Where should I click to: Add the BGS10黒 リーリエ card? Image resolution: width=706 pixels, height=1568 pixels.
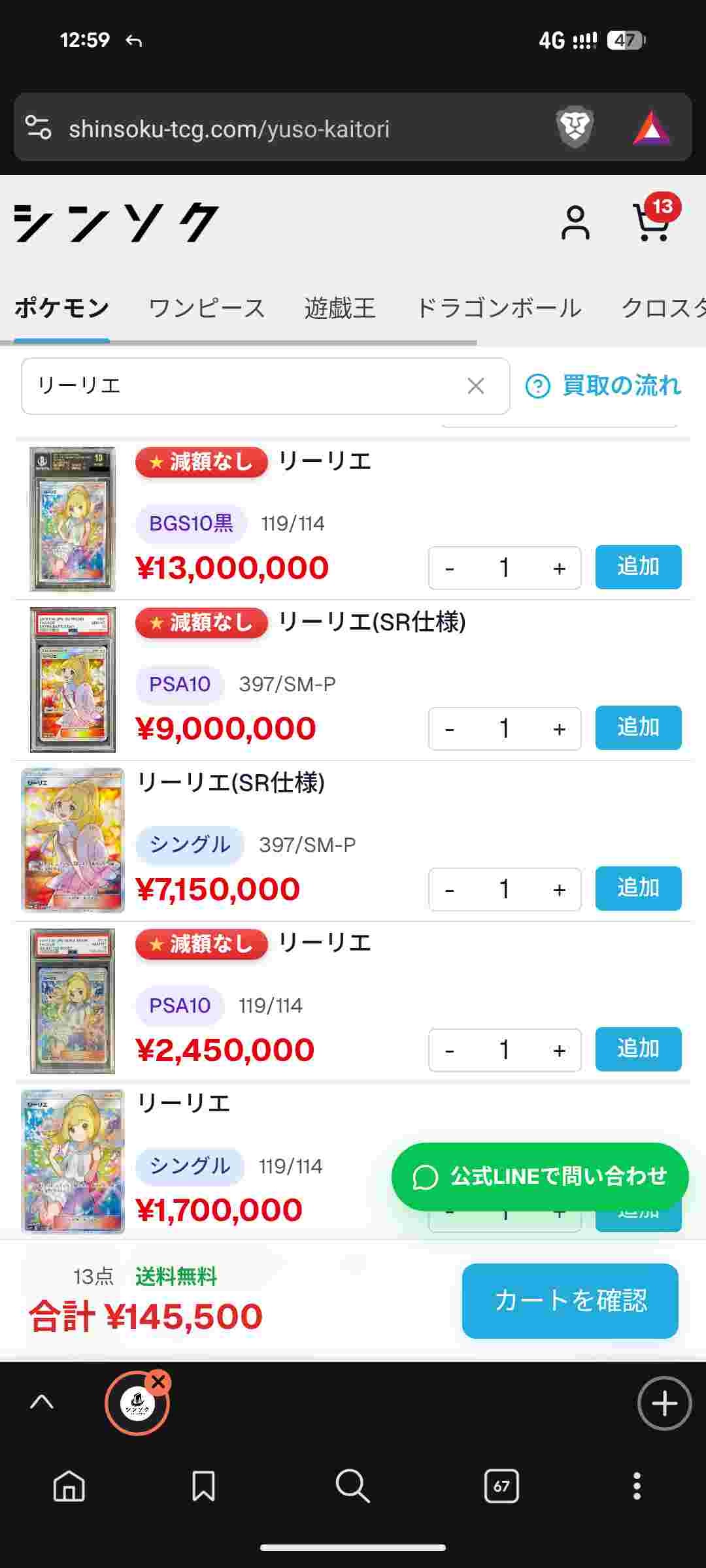(x=638, y=566)
